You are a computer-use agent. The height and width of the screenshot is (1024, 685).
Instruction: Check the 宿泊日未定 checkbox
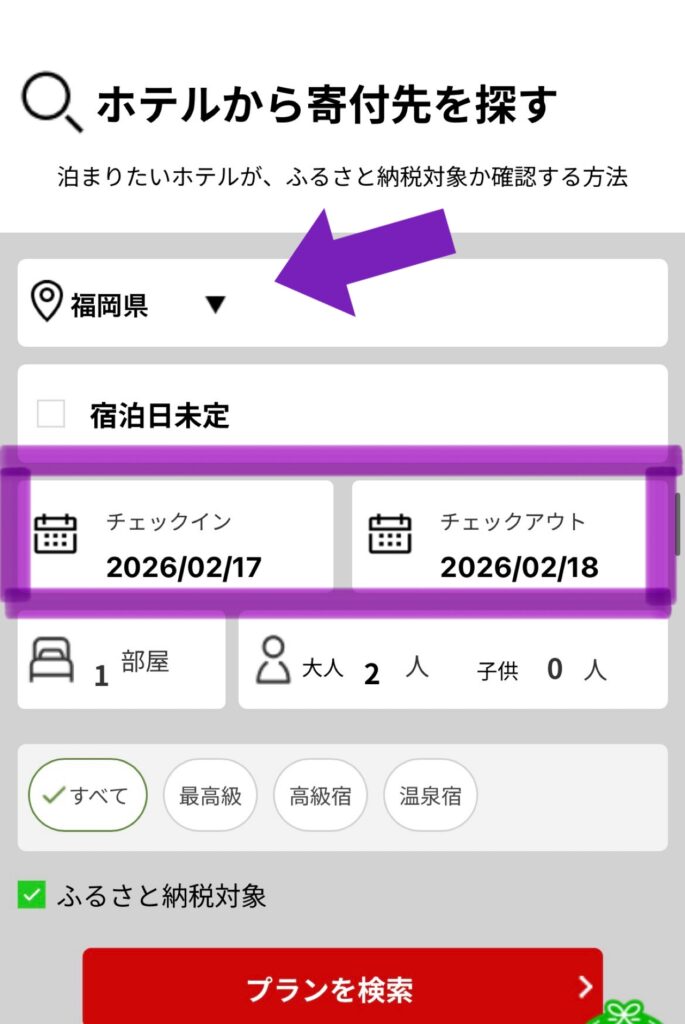click(51, 414)
